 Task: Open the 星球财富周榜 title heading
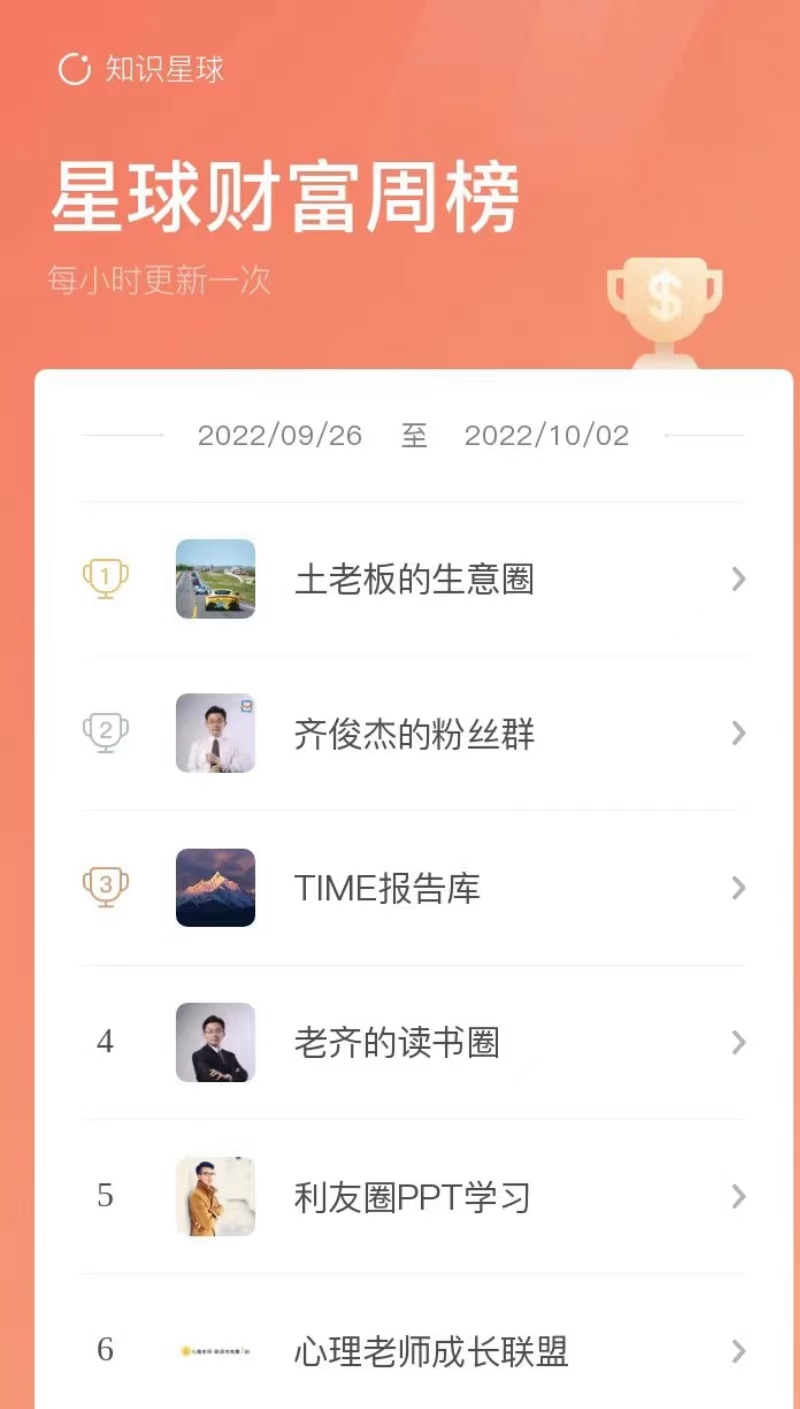click(283, 197)
